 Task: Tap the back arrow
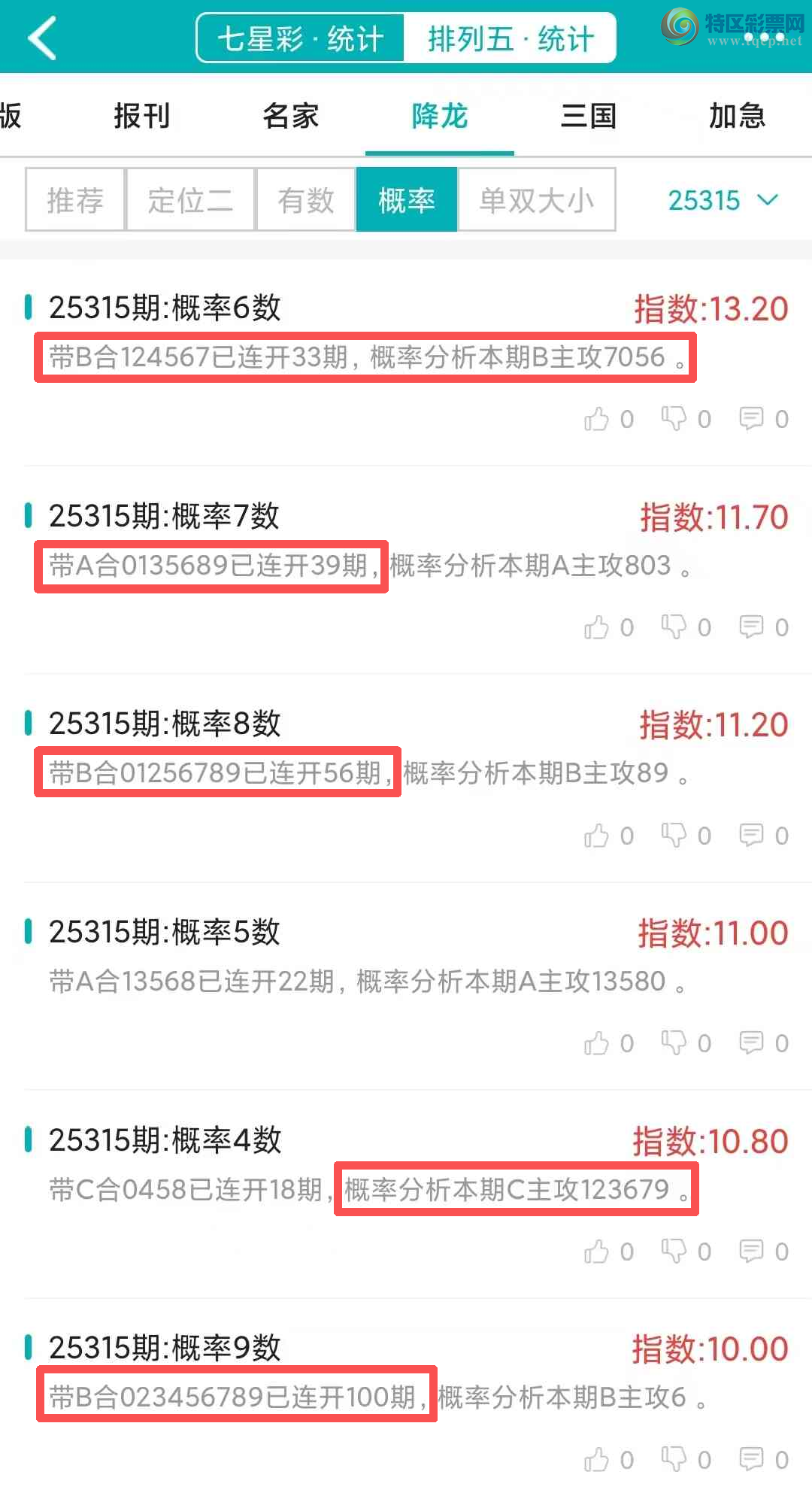click(43, 37)
